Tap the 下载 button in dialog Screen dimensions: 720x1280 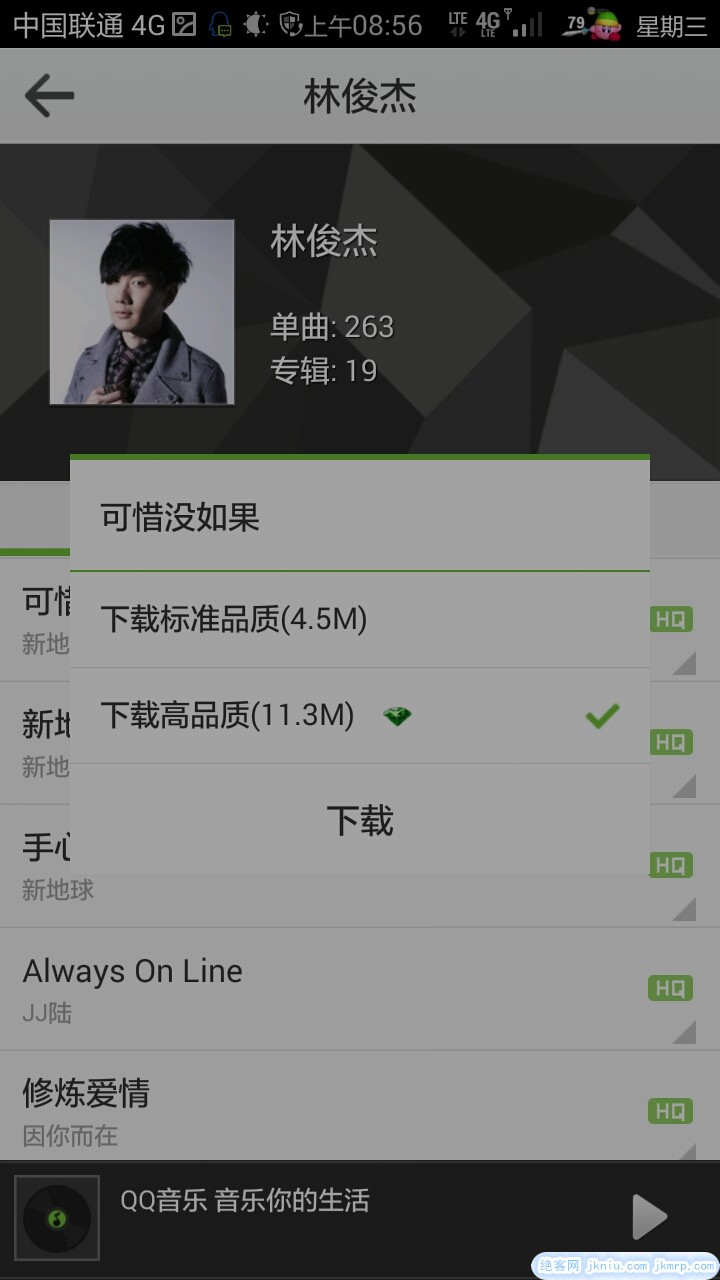tap(360, 821)
